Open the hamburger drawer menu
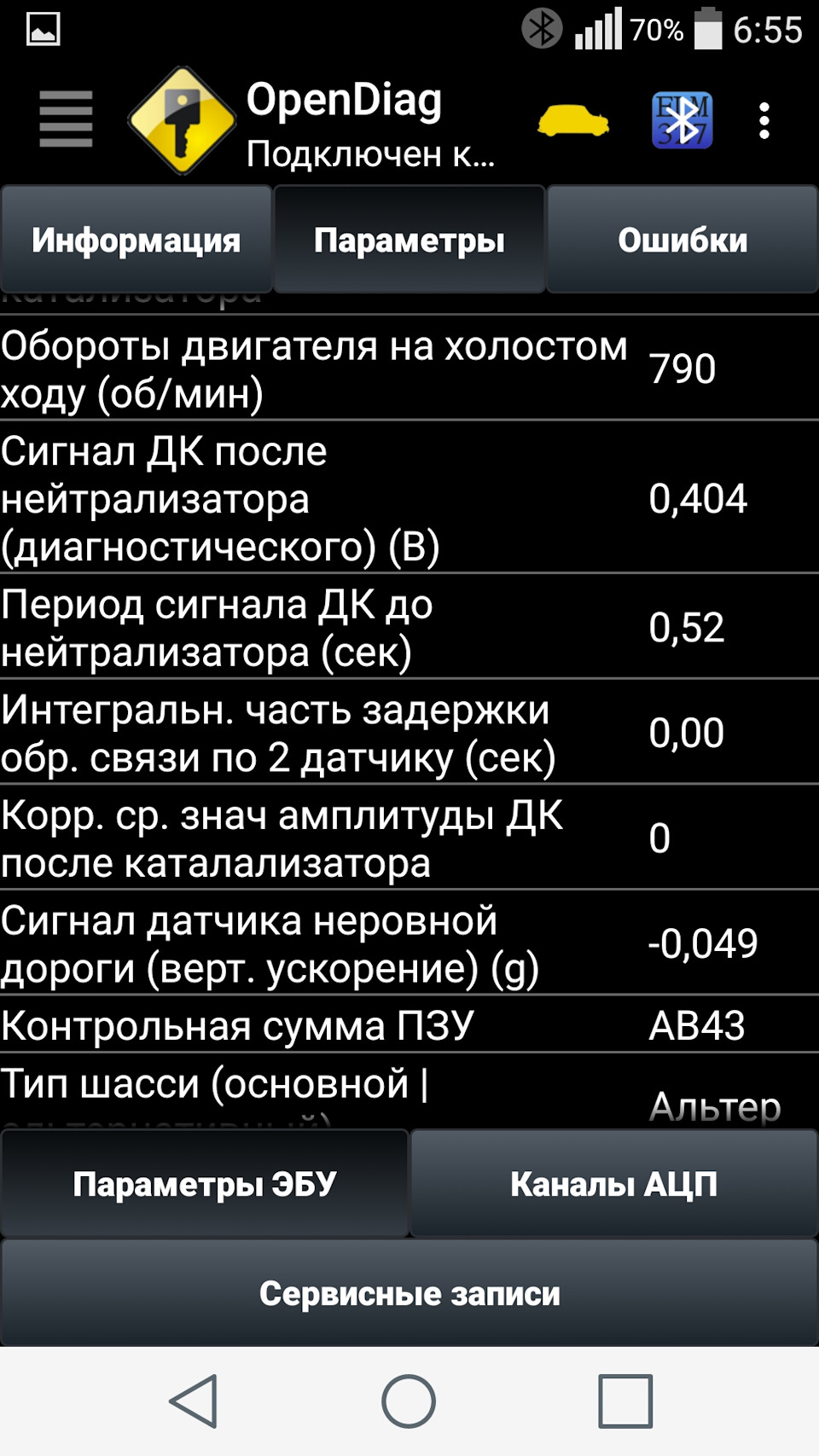 click(66, 119)
